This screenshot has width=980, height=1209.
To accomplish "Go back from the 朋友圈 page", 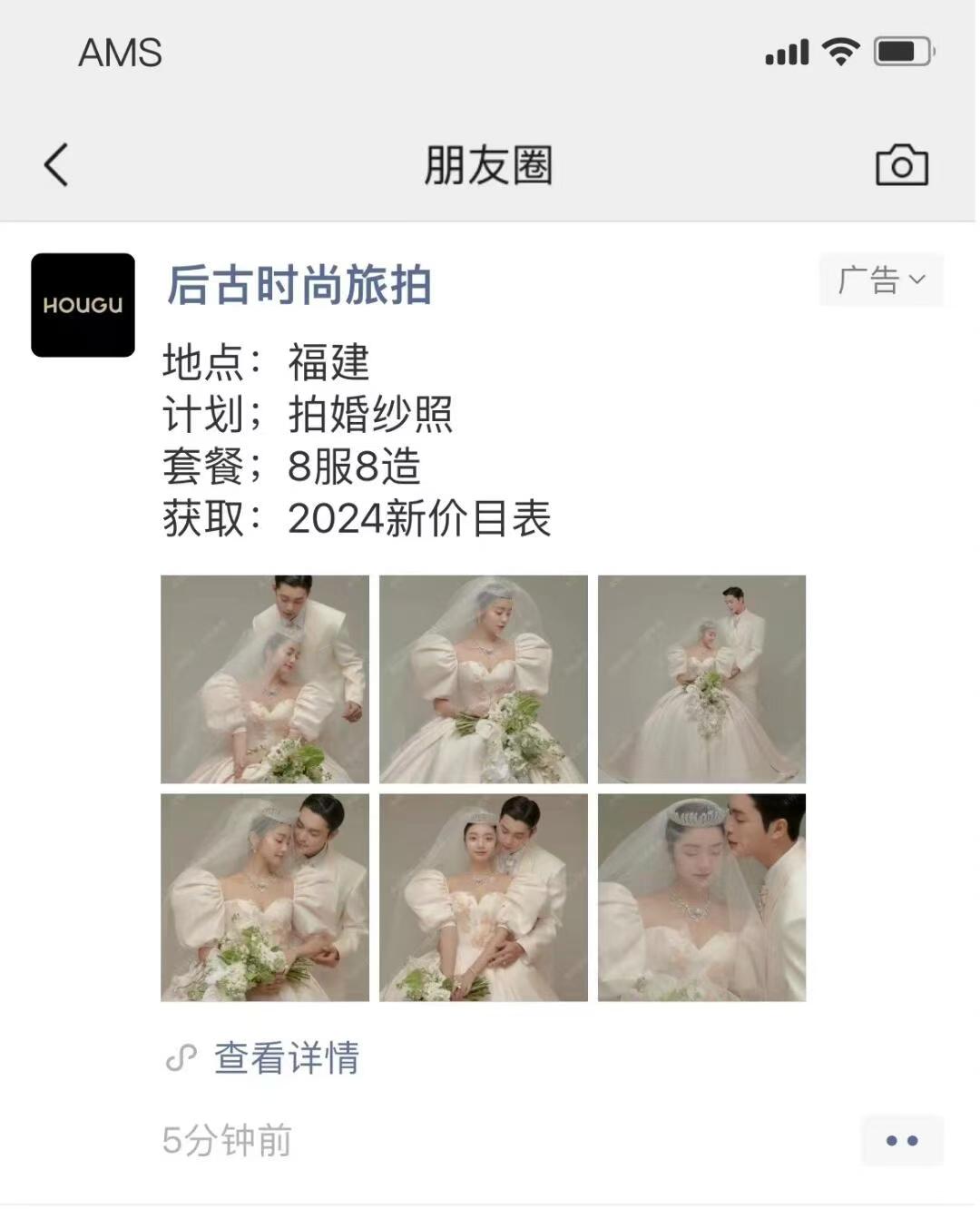I will pyautogui.click(x=56, y=165).
